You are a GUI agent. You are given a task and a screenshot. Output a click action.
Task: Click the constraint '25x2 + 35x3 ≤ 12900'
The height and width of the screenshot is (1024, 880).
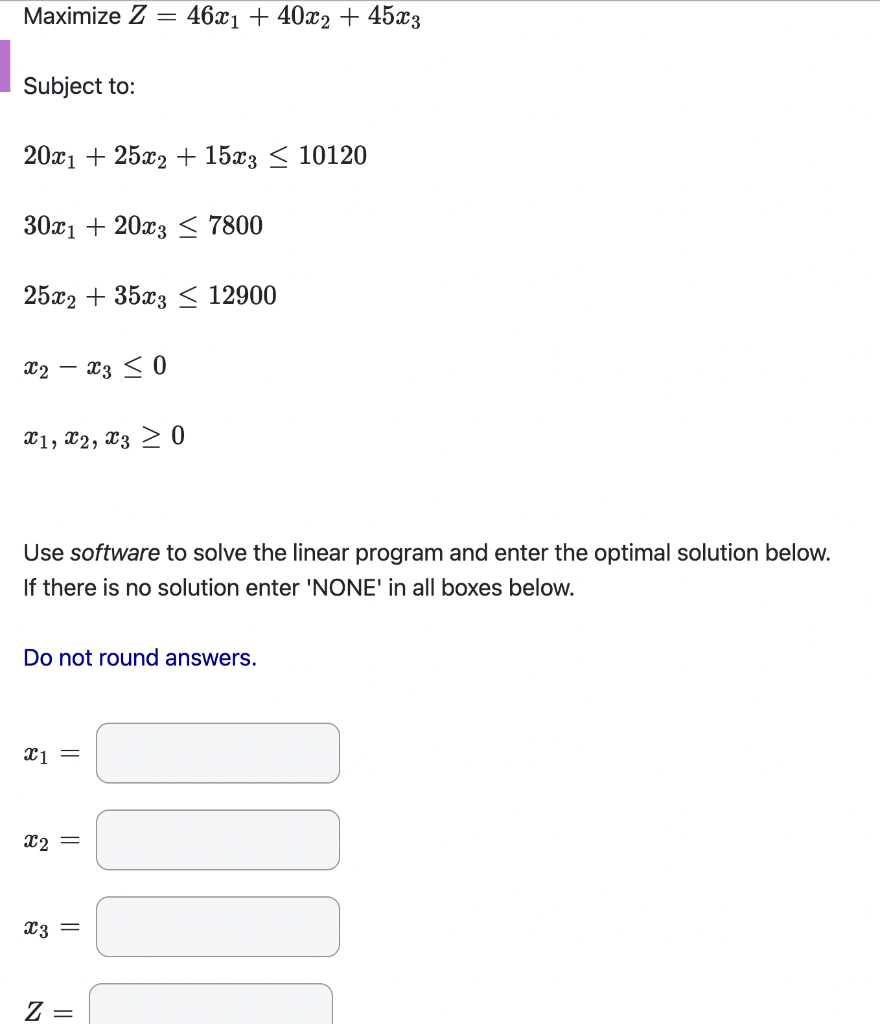coord(150,295)
